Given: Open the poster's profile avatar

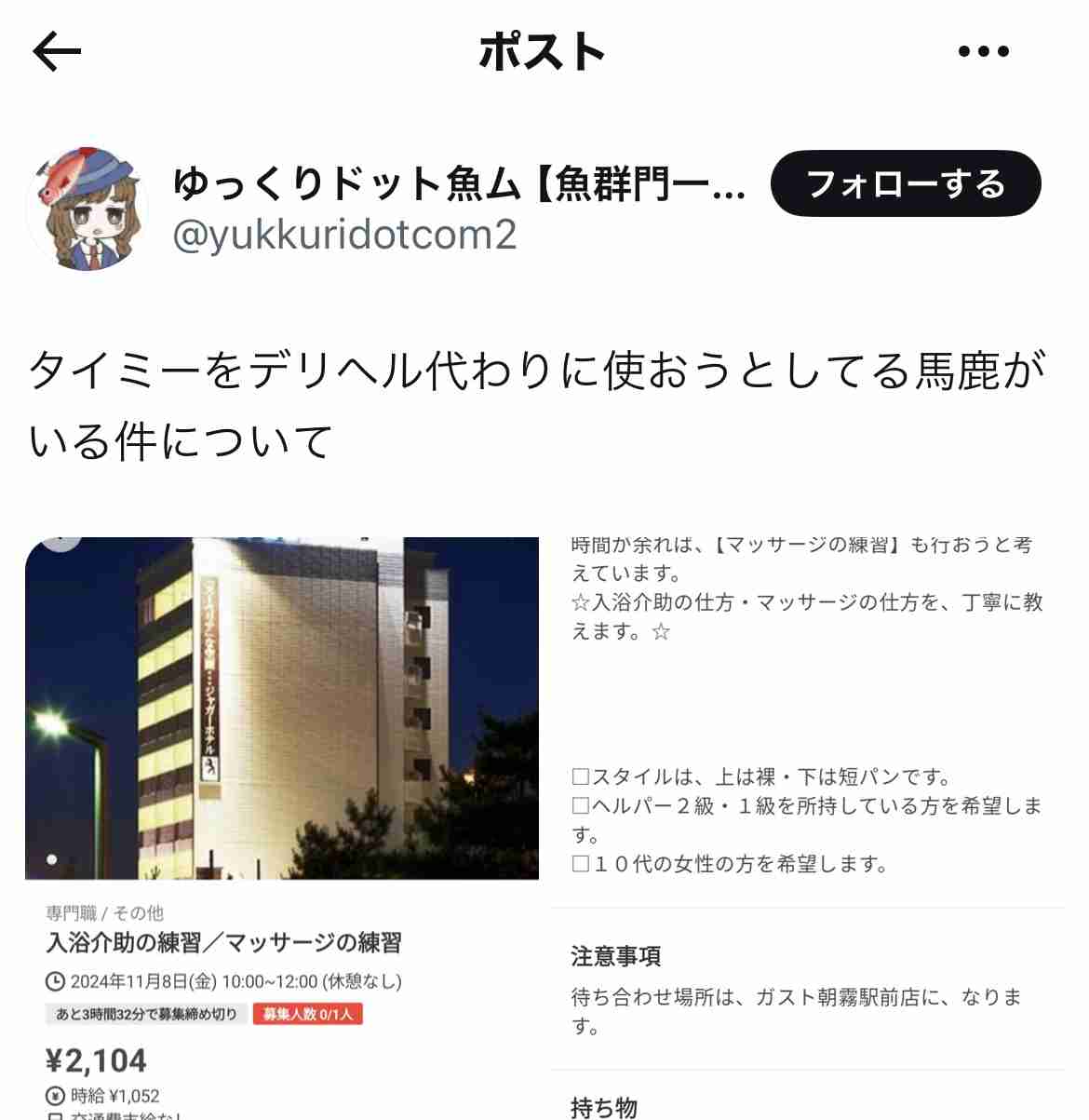Looking at the screenshot, I should (x=87, y=208).
